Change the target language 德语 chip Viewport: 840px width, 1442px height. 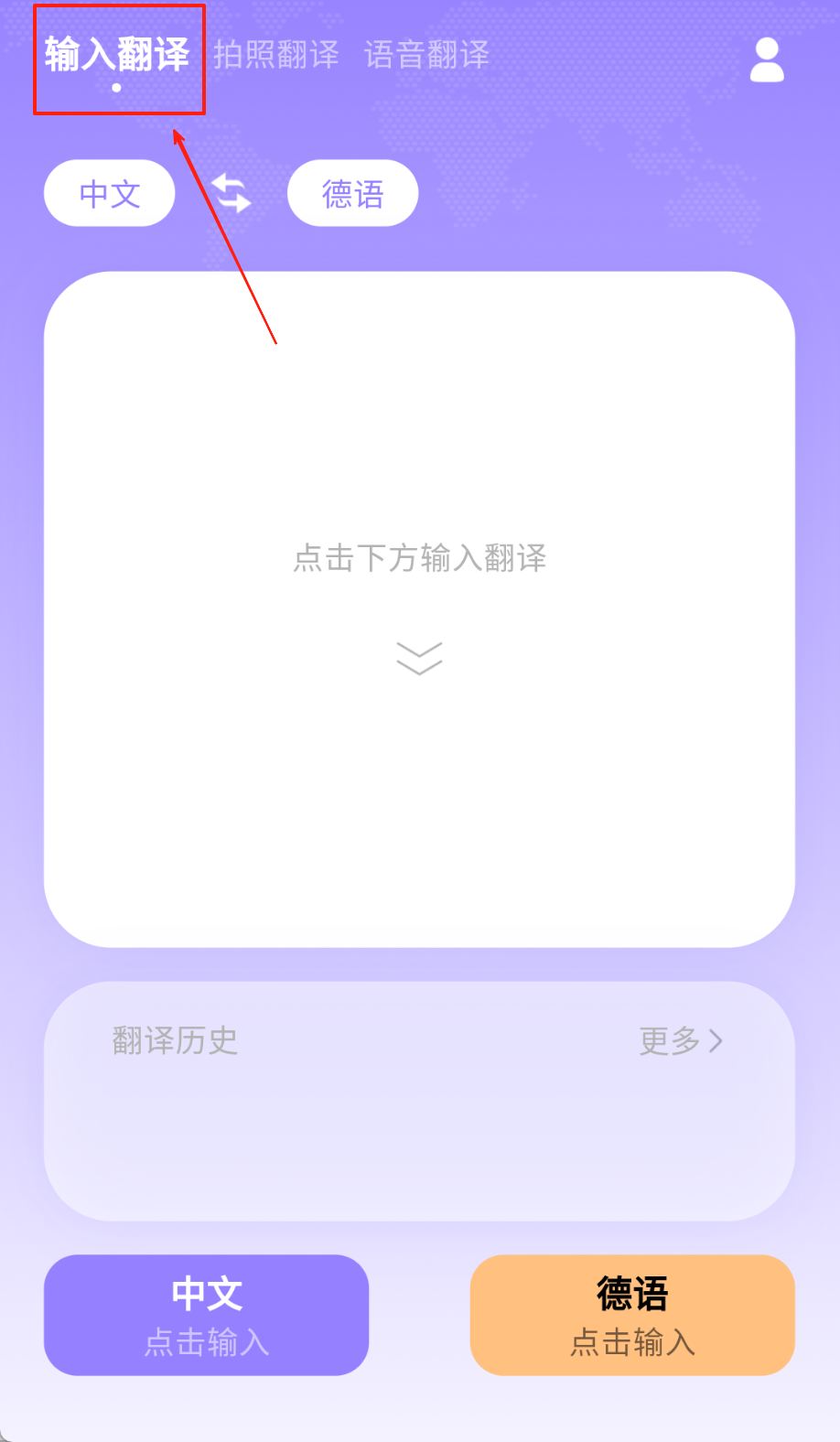coord(352,193)
